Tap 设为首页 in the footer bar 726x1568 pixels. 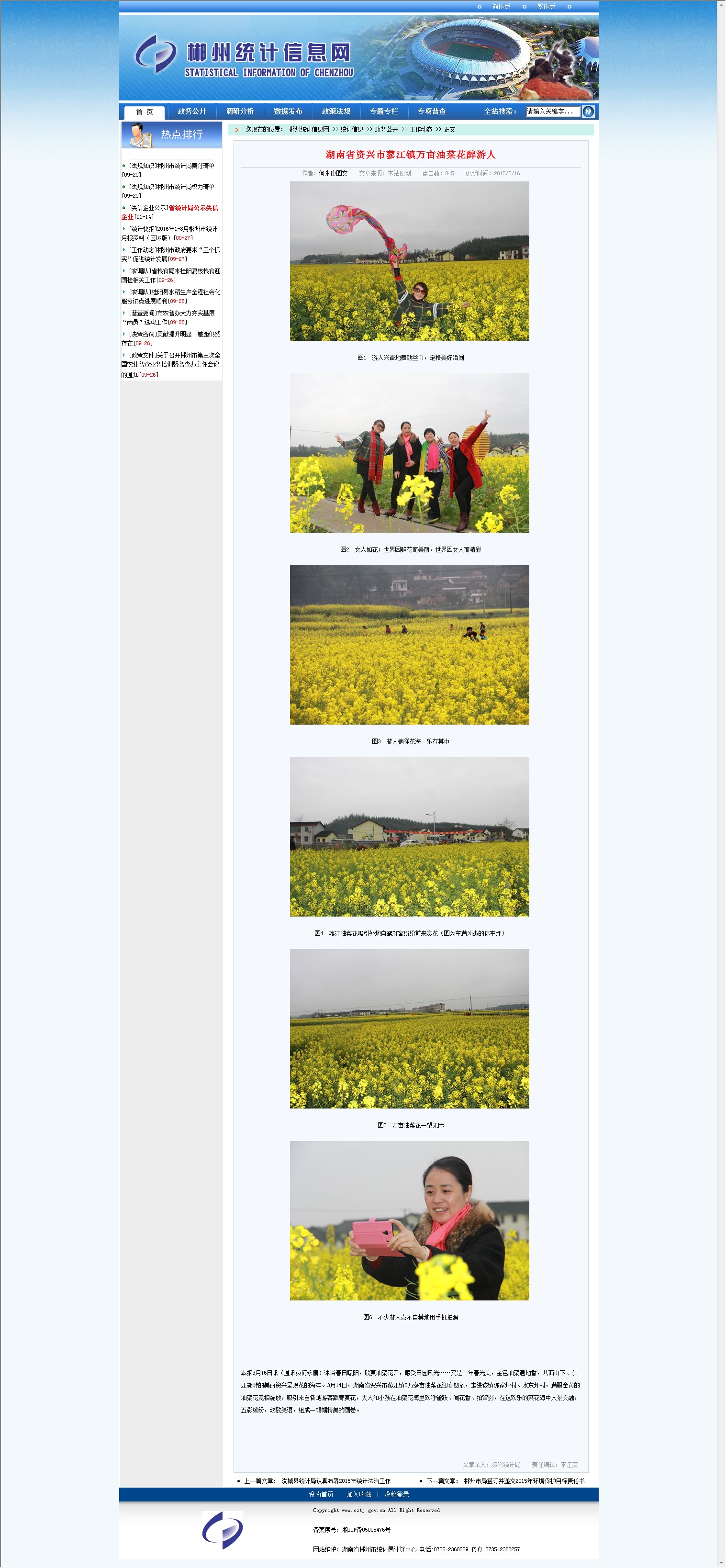pos(321,1494)
